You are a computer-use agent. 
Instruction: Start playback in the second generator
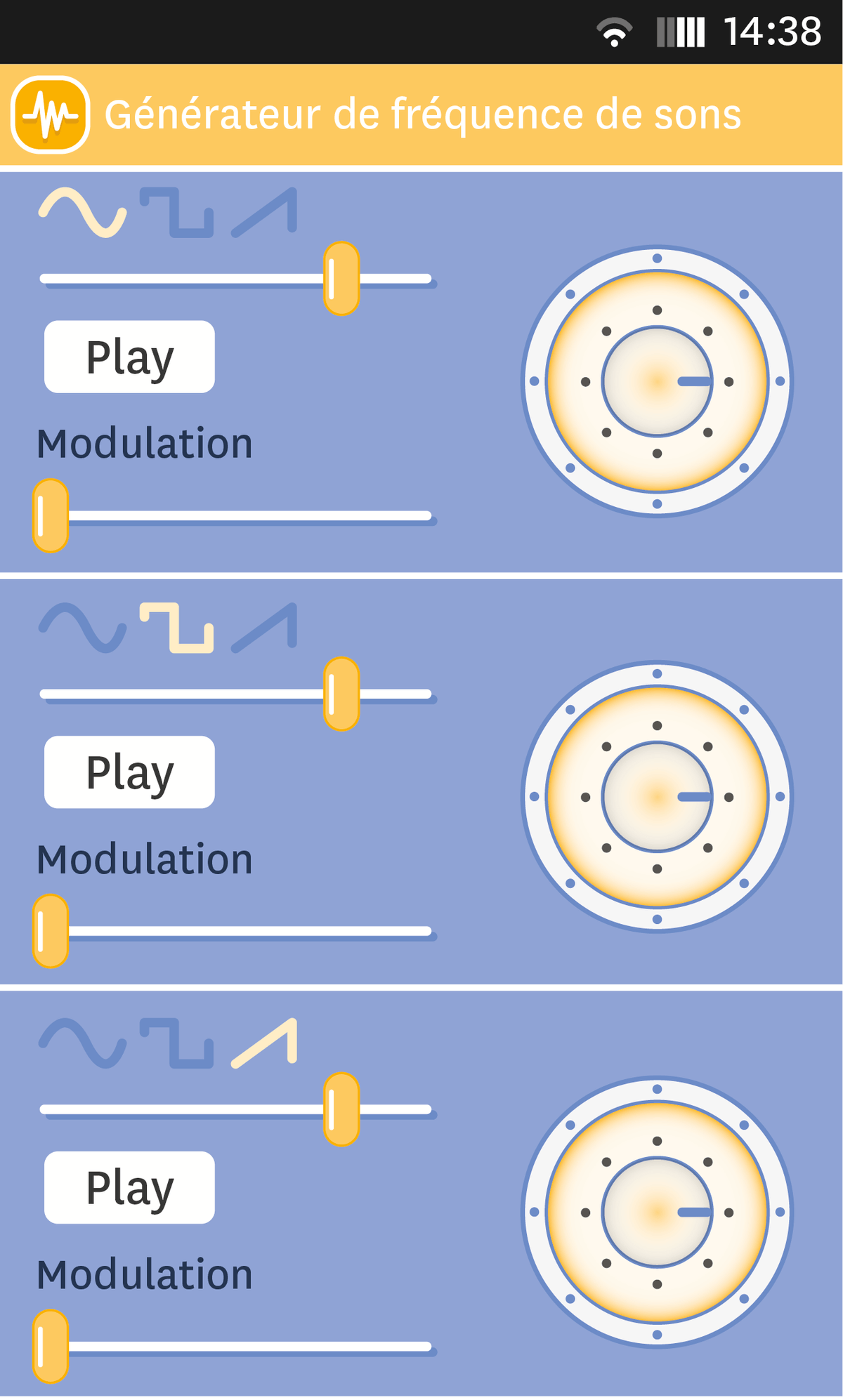pos(129,772)
